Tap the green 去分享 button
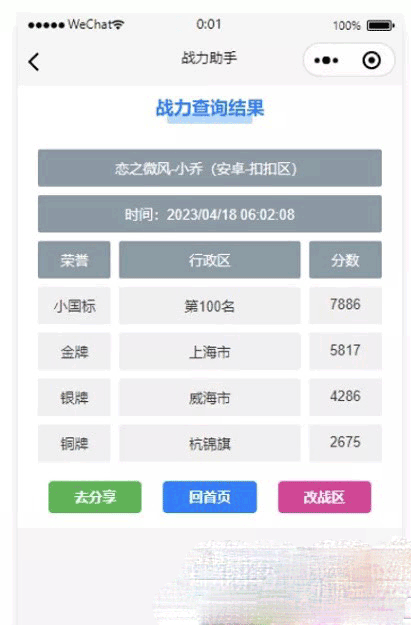The height and width of the screenshot is (625, 411). 95,497
